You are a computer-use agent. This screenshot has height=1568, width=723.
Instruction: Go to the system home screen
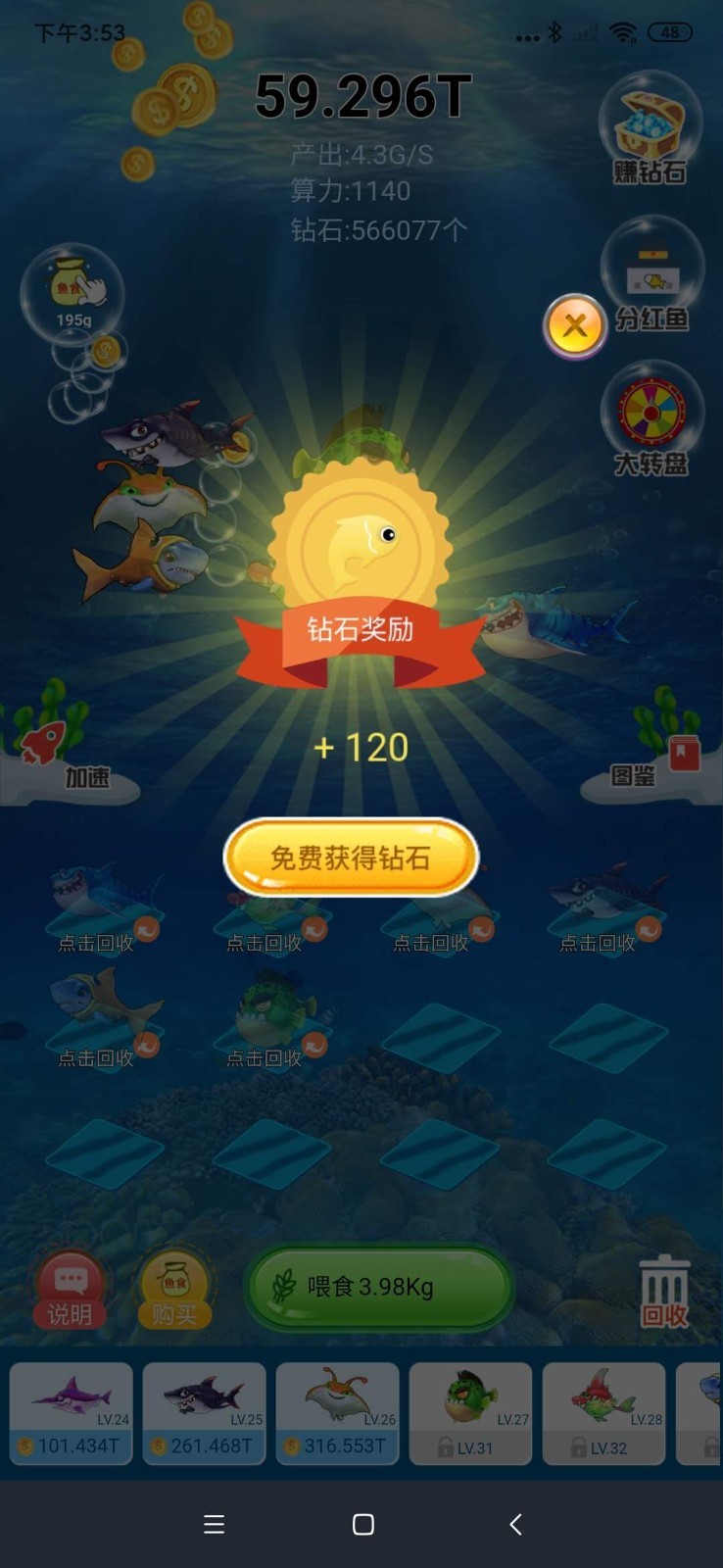coord(362,1524)
